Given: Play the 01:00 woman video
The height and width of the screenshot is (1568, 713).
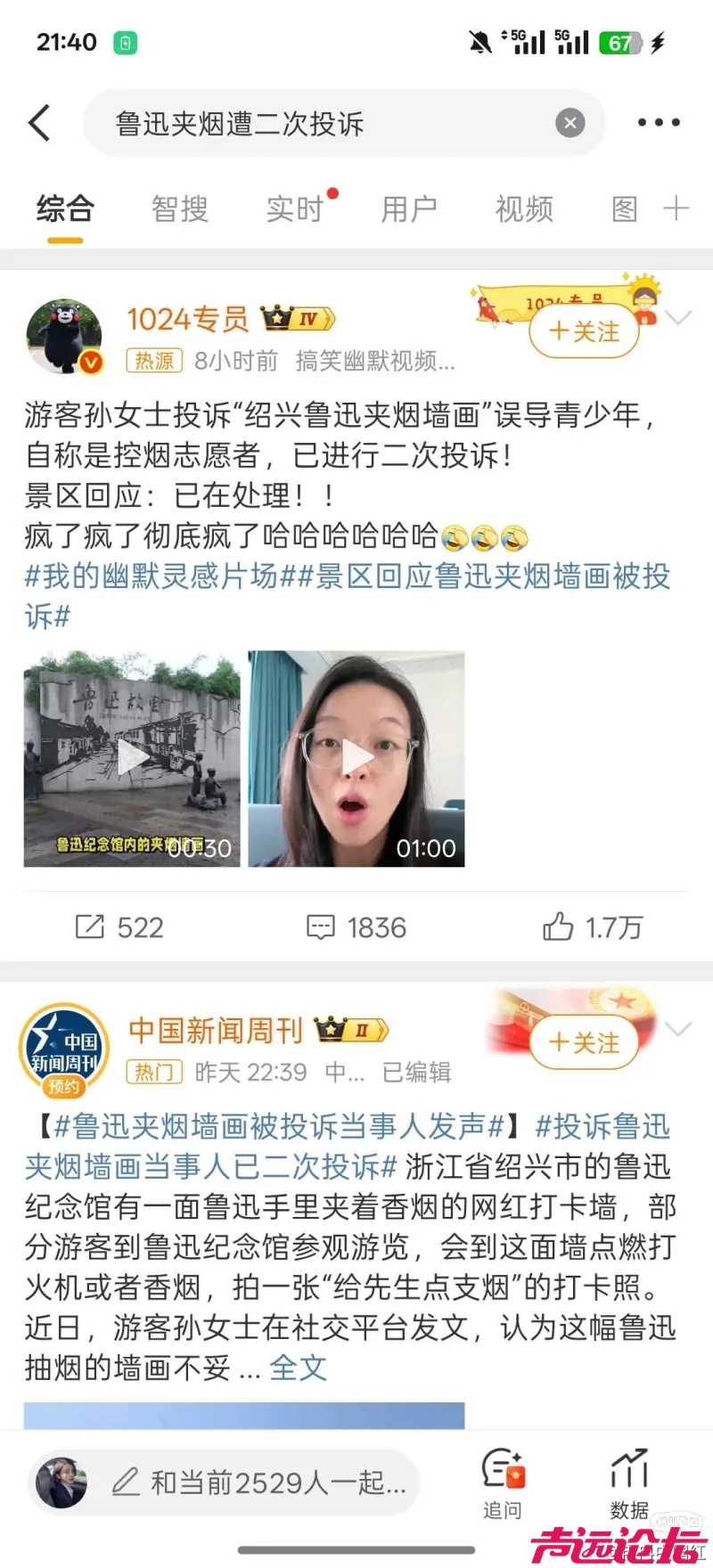Looking at the screenshot, I should coord(356,758).
